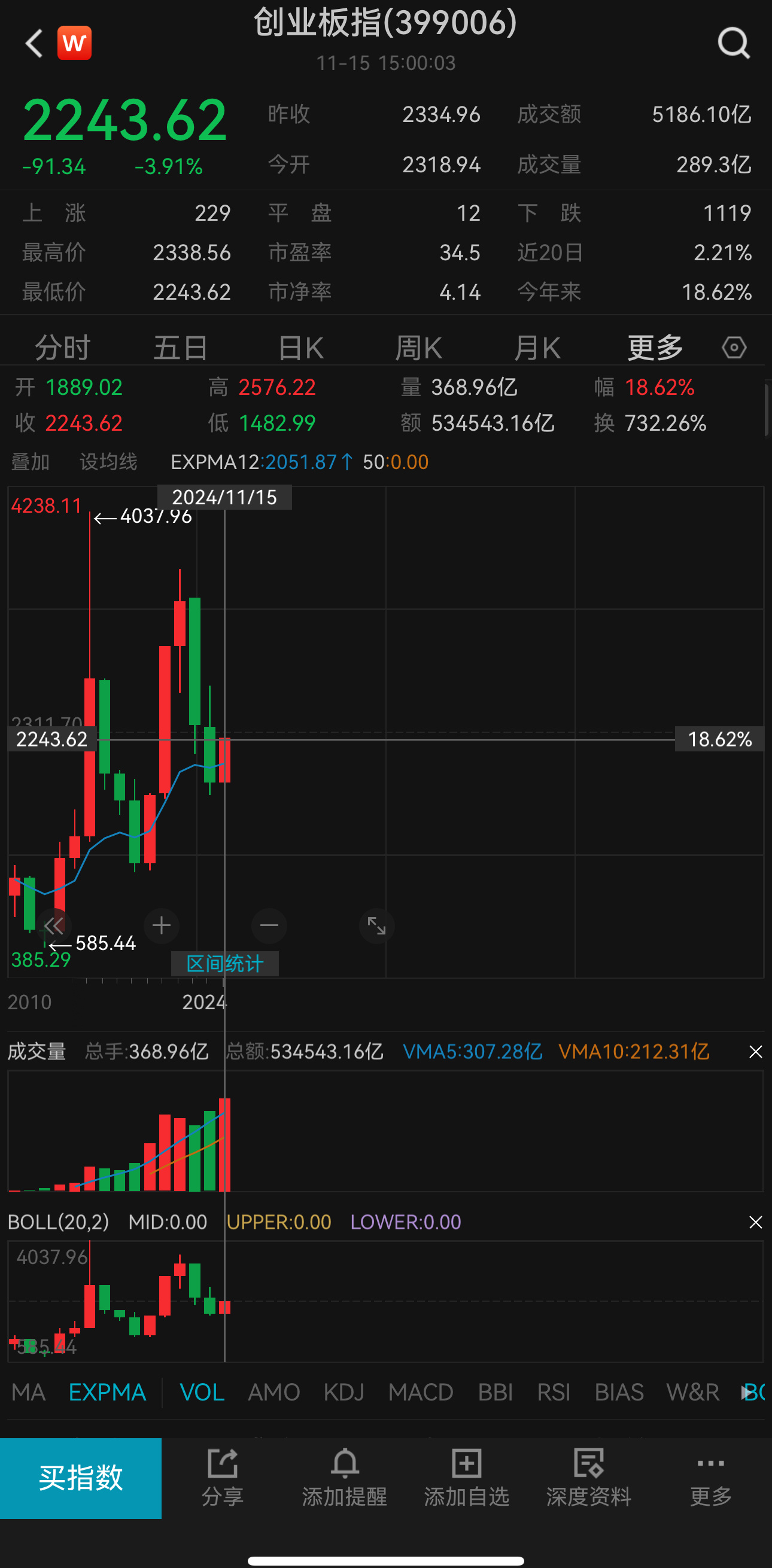Switch to the 分时 chart tab
This screenshot has width=772, height=1568.
point(63,348)
